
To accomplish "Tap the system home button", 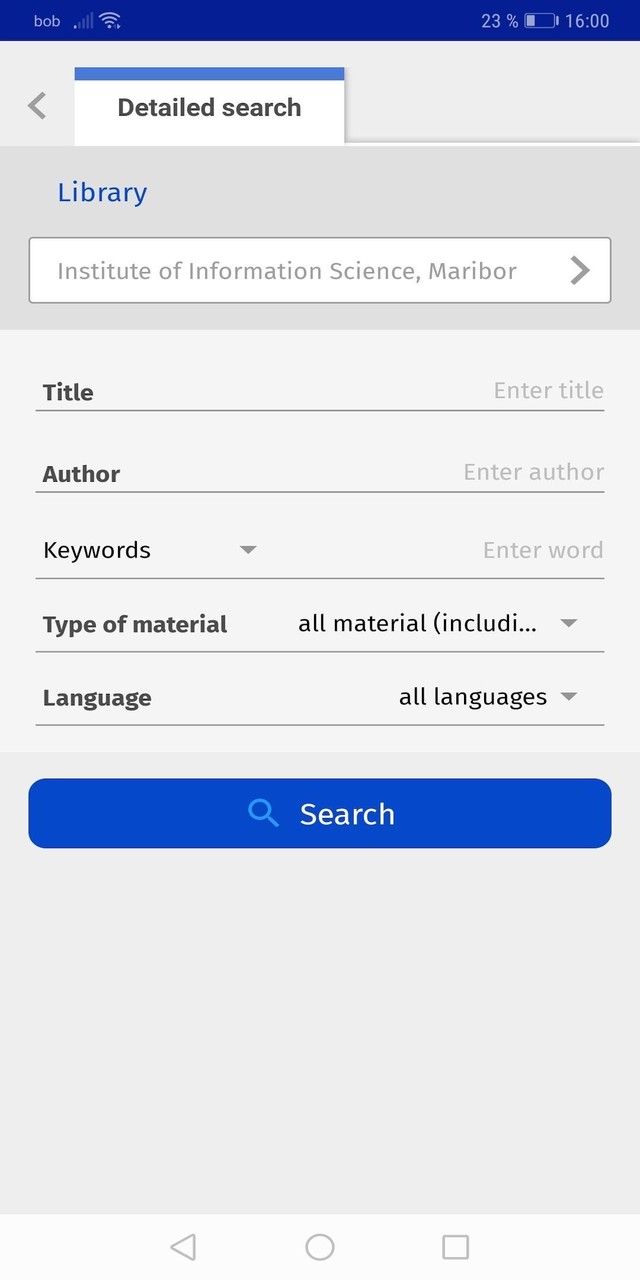I will click(320, 1246).
